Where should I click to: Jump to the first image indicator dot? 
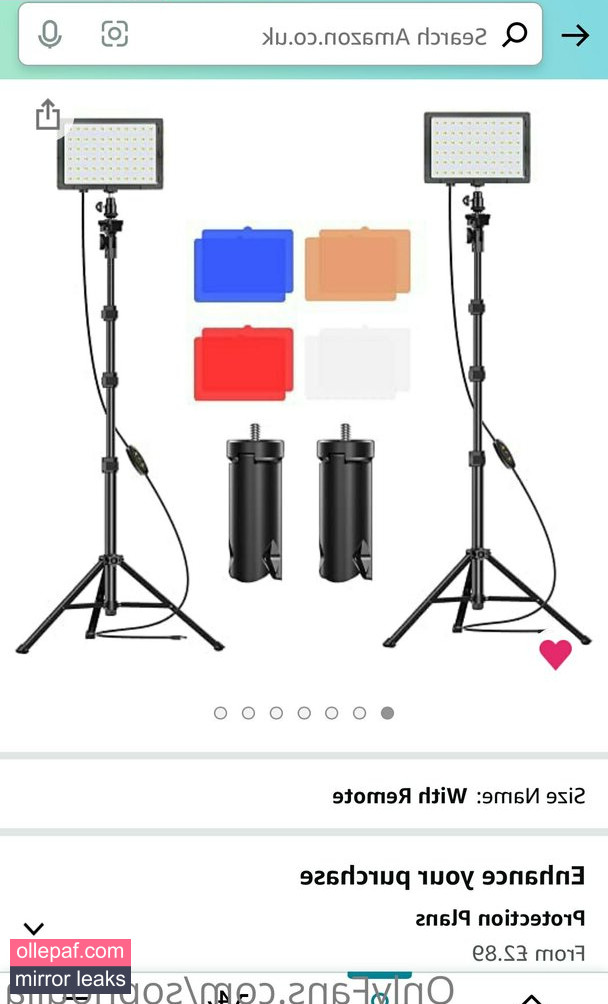[x=387, y=713]
